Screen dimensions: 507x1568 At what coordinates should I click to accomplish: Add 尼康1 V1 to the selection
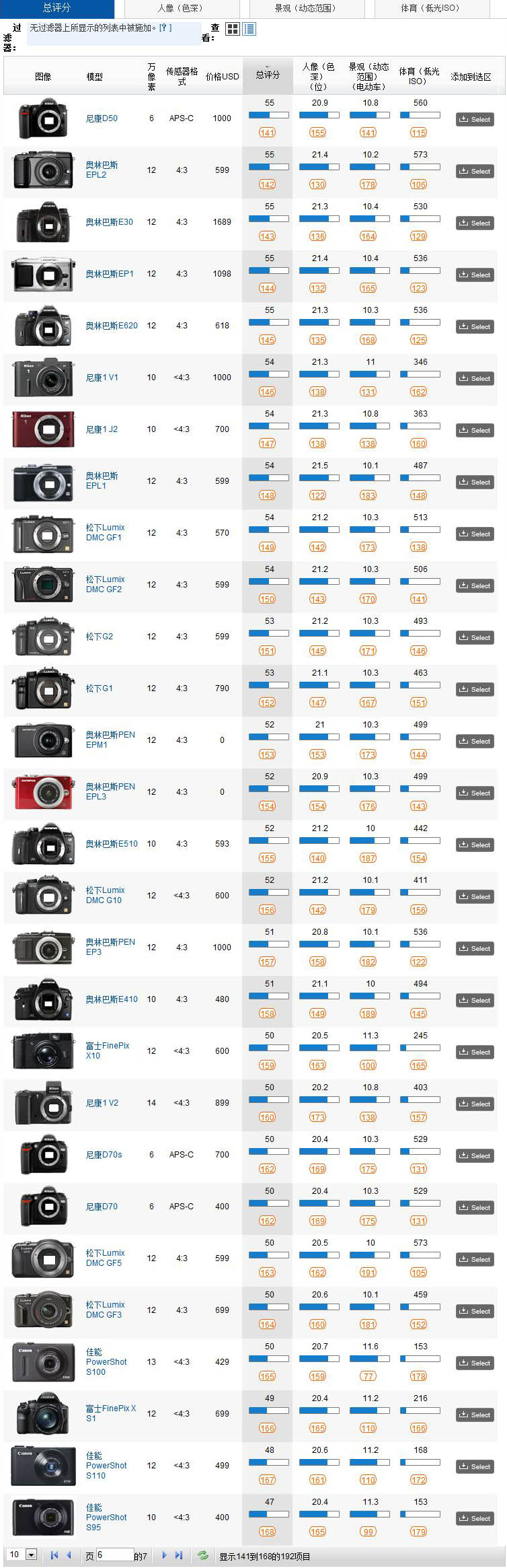pos(475,378)
